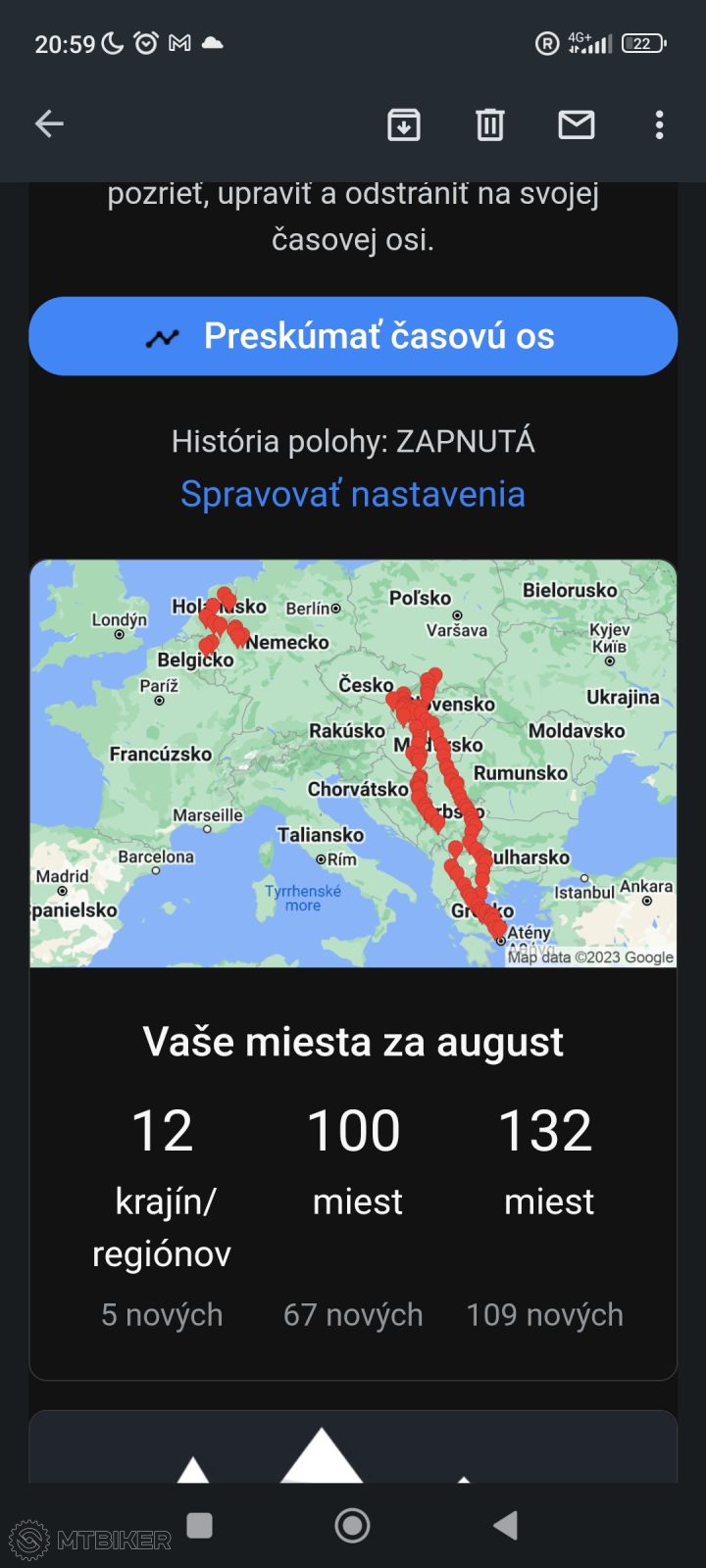The height and width of the screenshot is (1568, 706).
Task: Go back to the inbox
Action: point(49,123)
